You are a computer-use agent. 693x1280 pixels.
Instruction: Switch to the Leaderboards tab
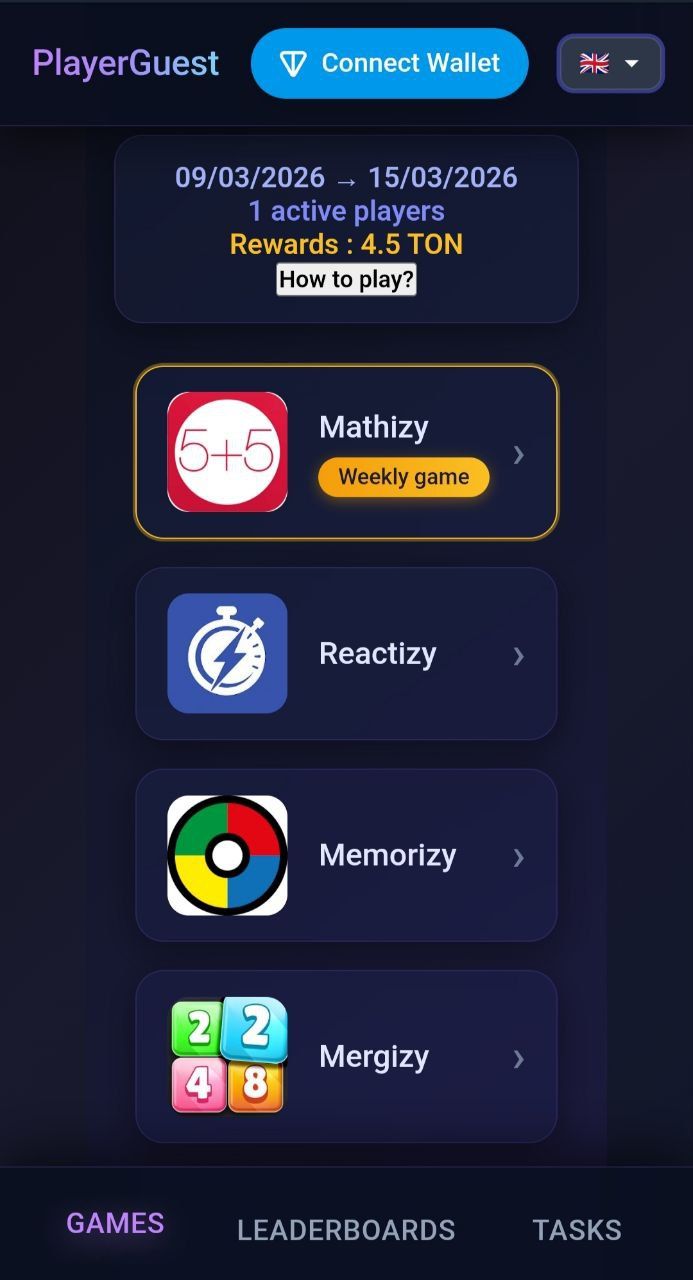(346, 1229)
